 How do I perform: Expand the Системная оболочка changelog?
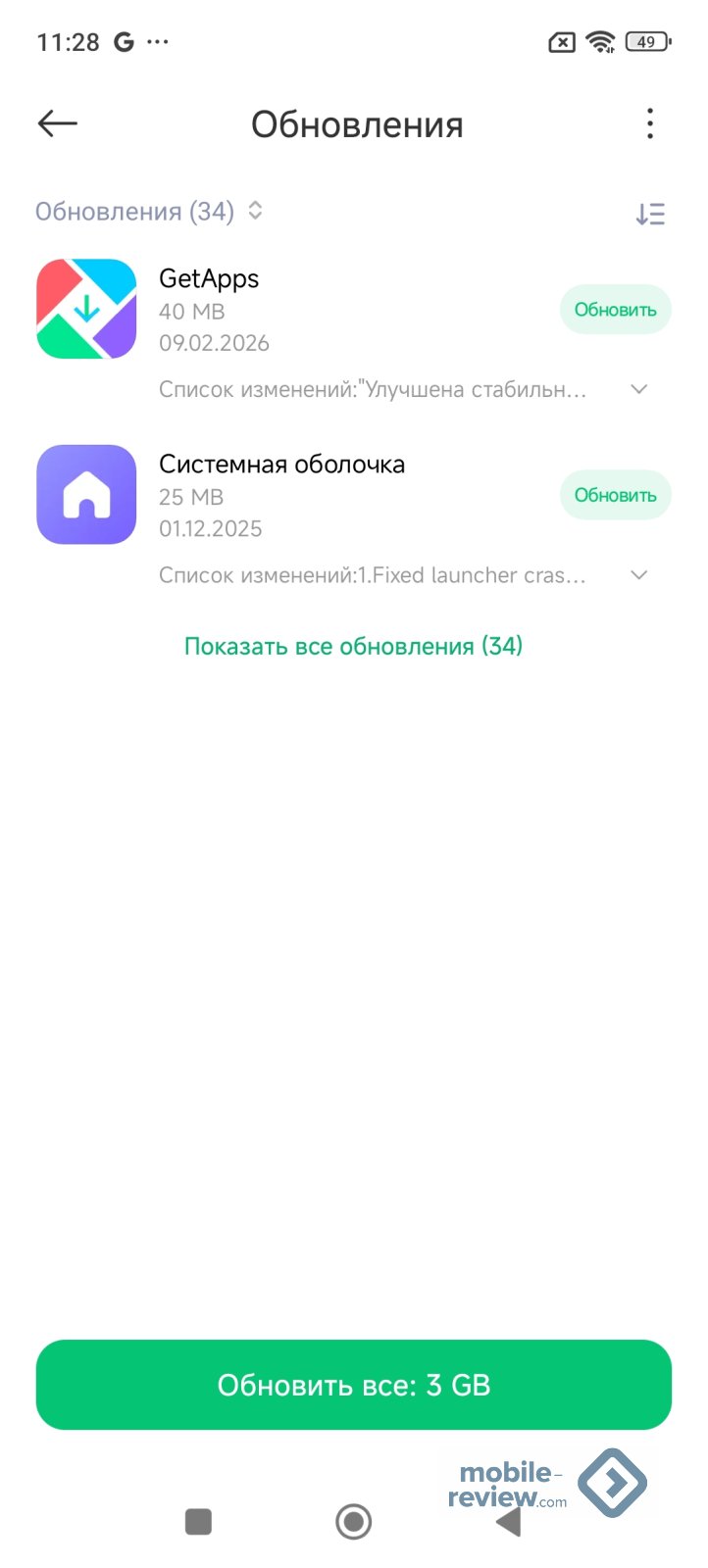click(638, 575)
